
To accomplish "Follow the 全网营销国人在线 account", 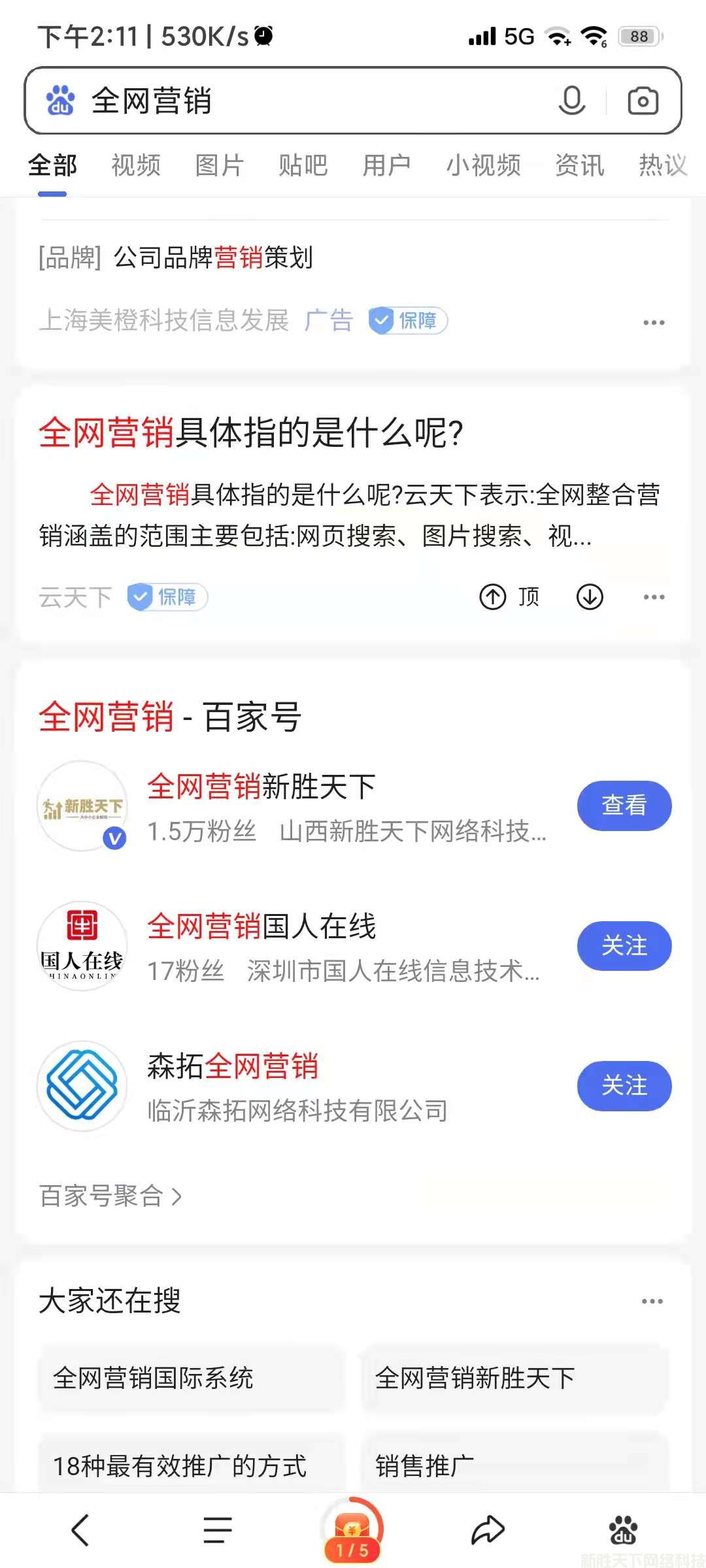I will click(x=624, y=945).
